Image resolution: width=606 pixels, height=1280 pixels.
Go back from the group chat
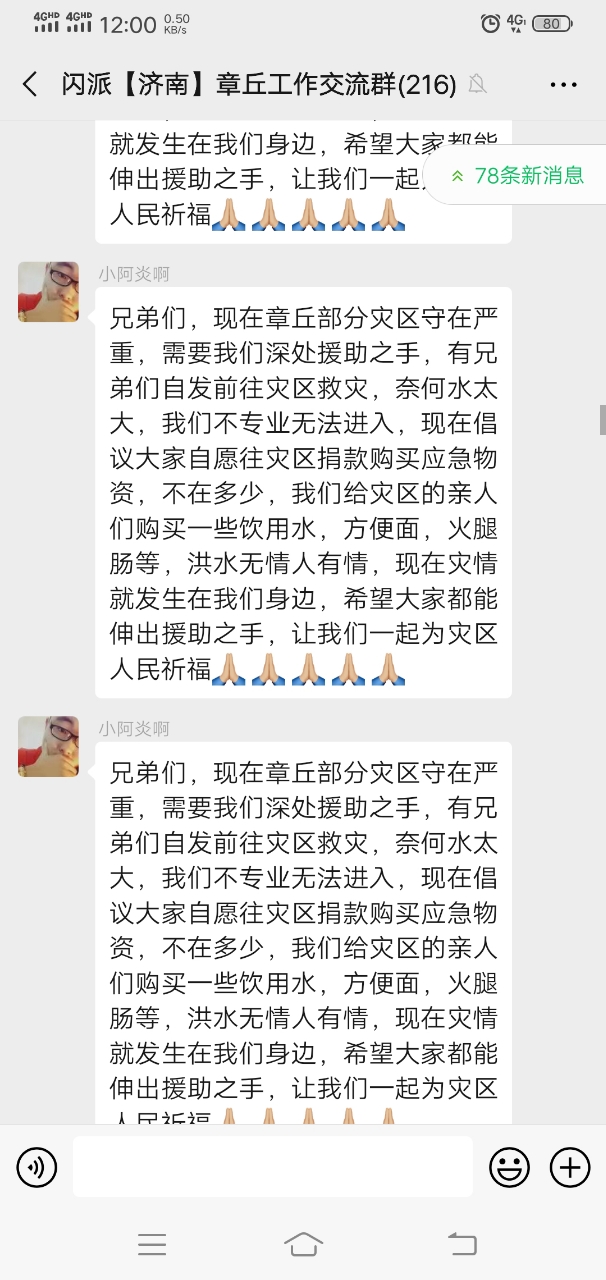pos(30,85)
